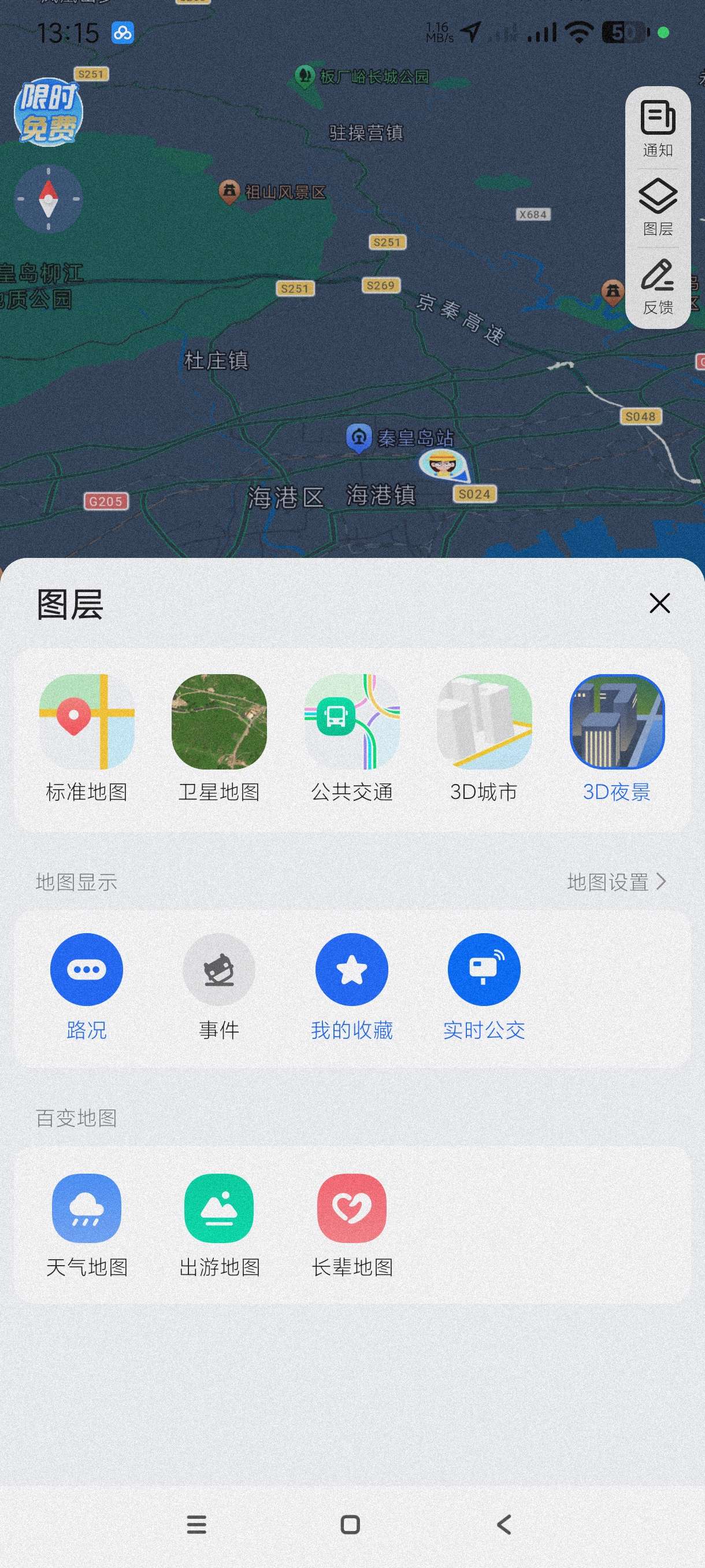Tap the compass to reset orientation
Screen dimensions: 705x1568
click(x=49, y=198)
